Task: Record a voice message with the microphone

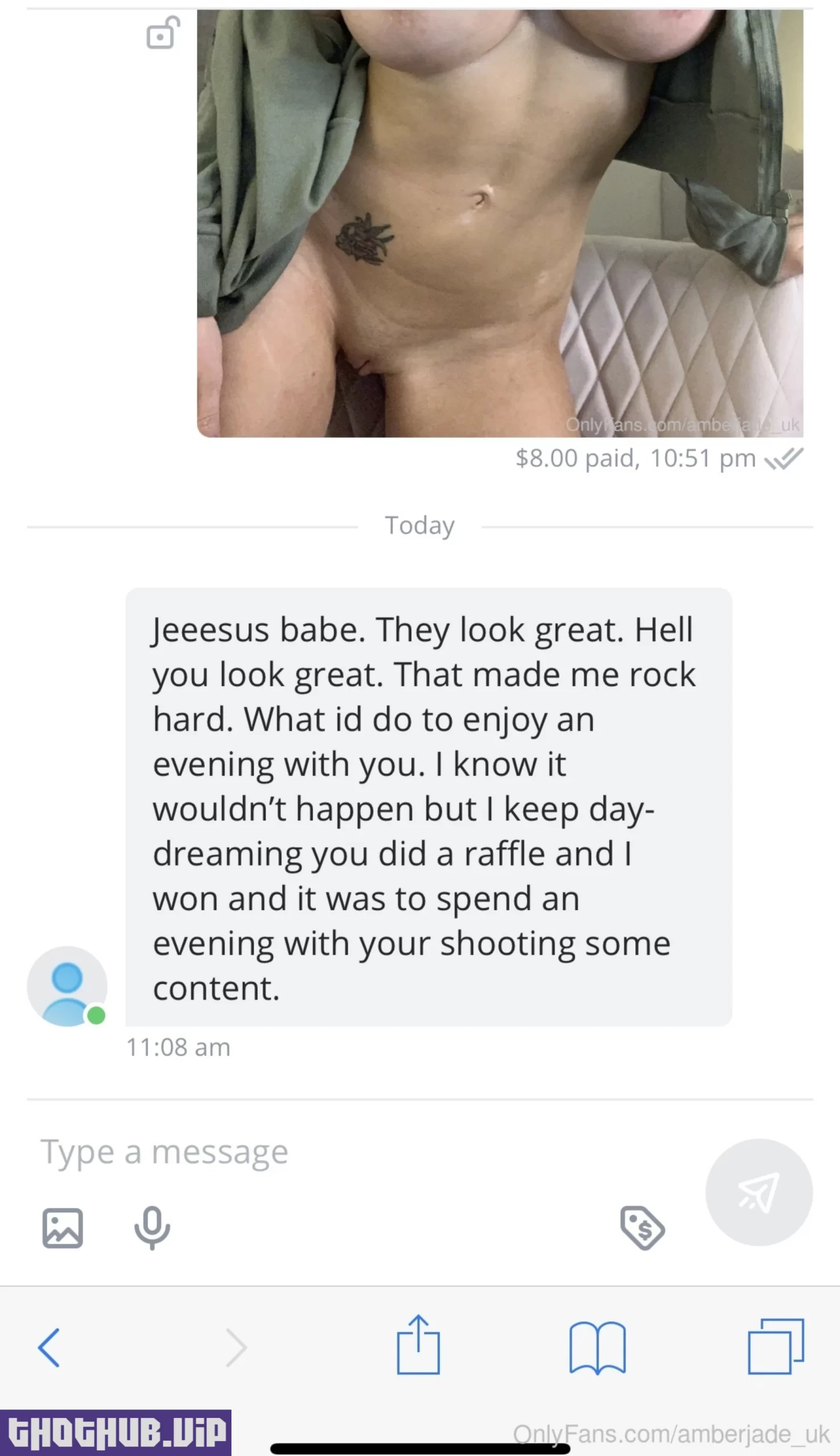Action: (152, 1228)
